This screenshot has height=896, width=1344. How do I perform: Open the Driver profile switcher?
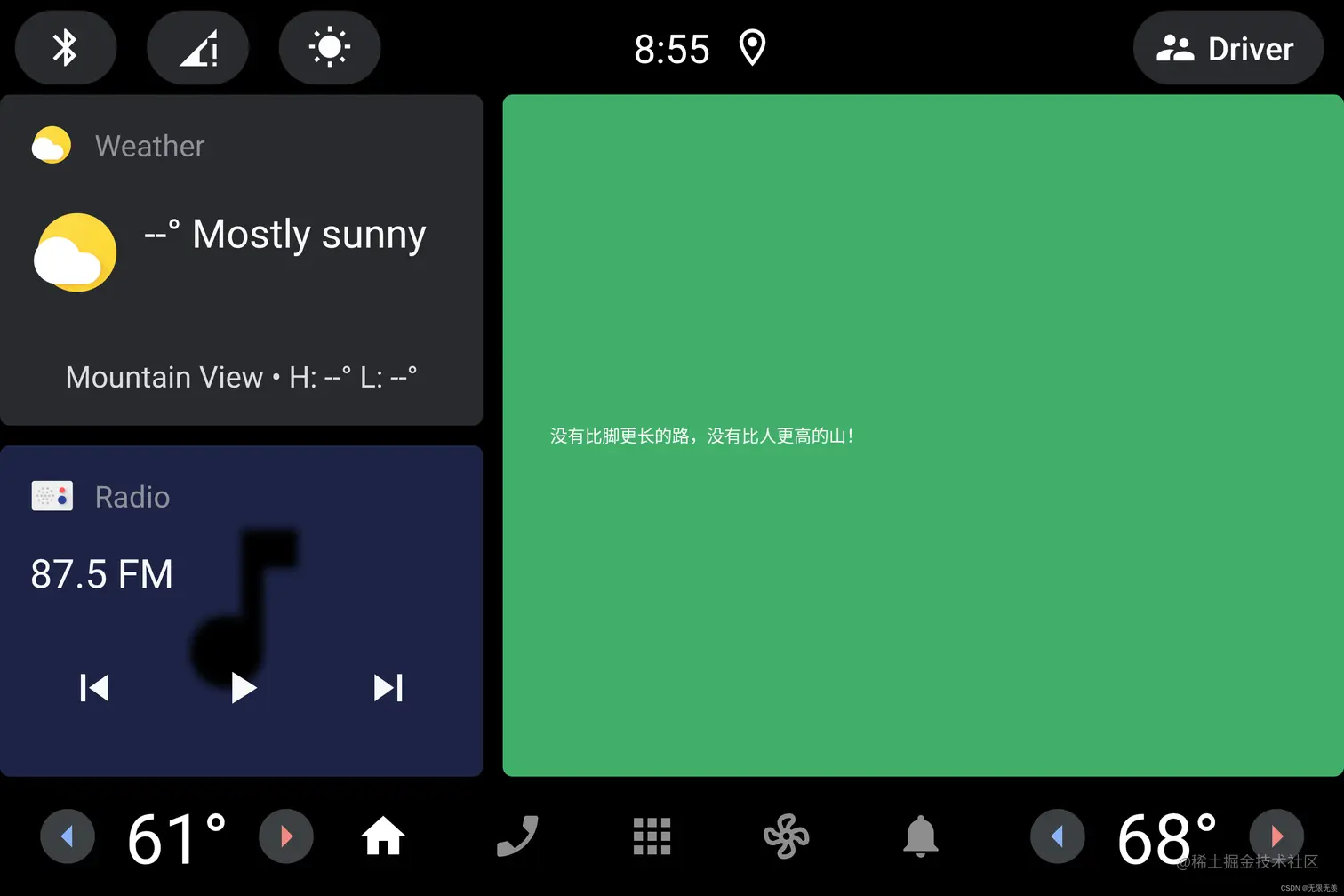click(x=1228, y=48)
